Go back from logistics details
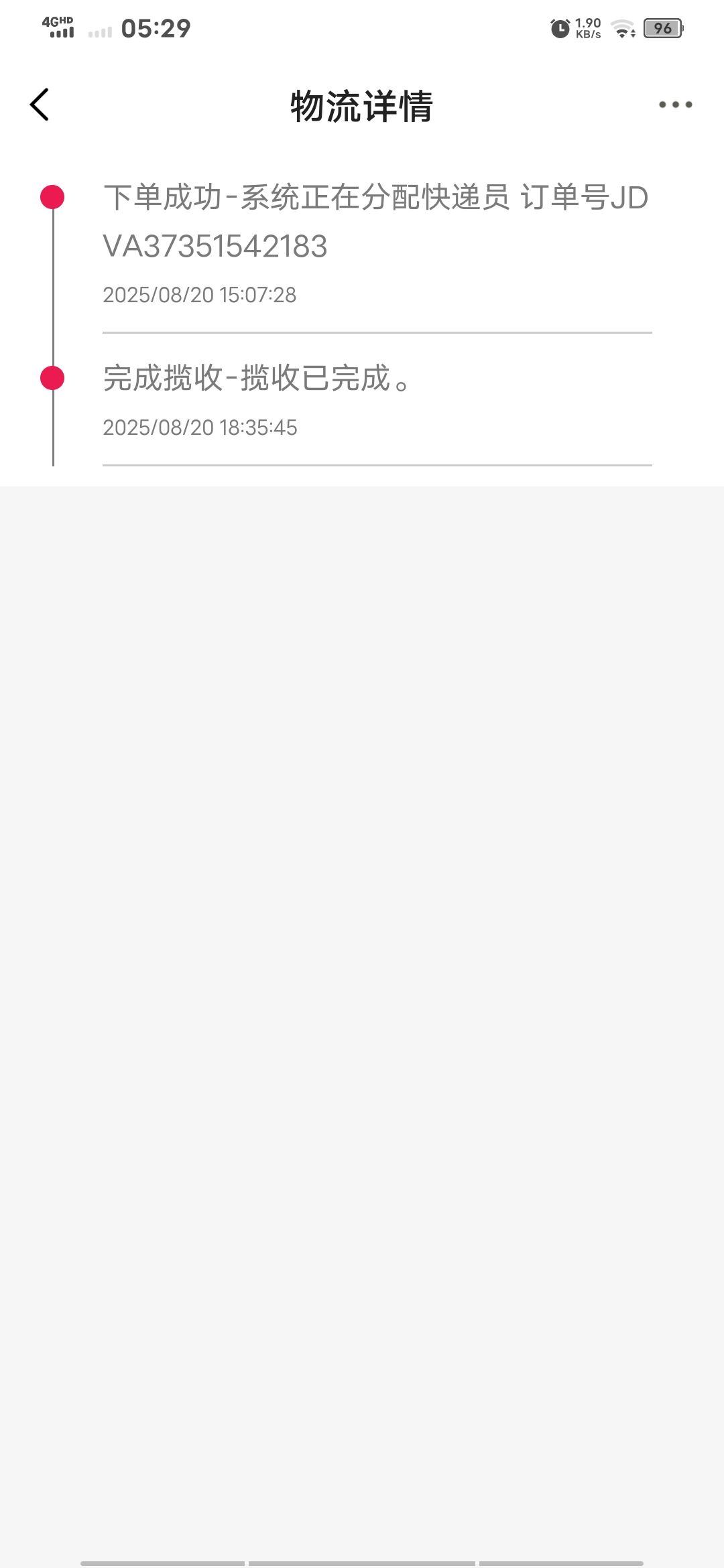 (40, 105)
